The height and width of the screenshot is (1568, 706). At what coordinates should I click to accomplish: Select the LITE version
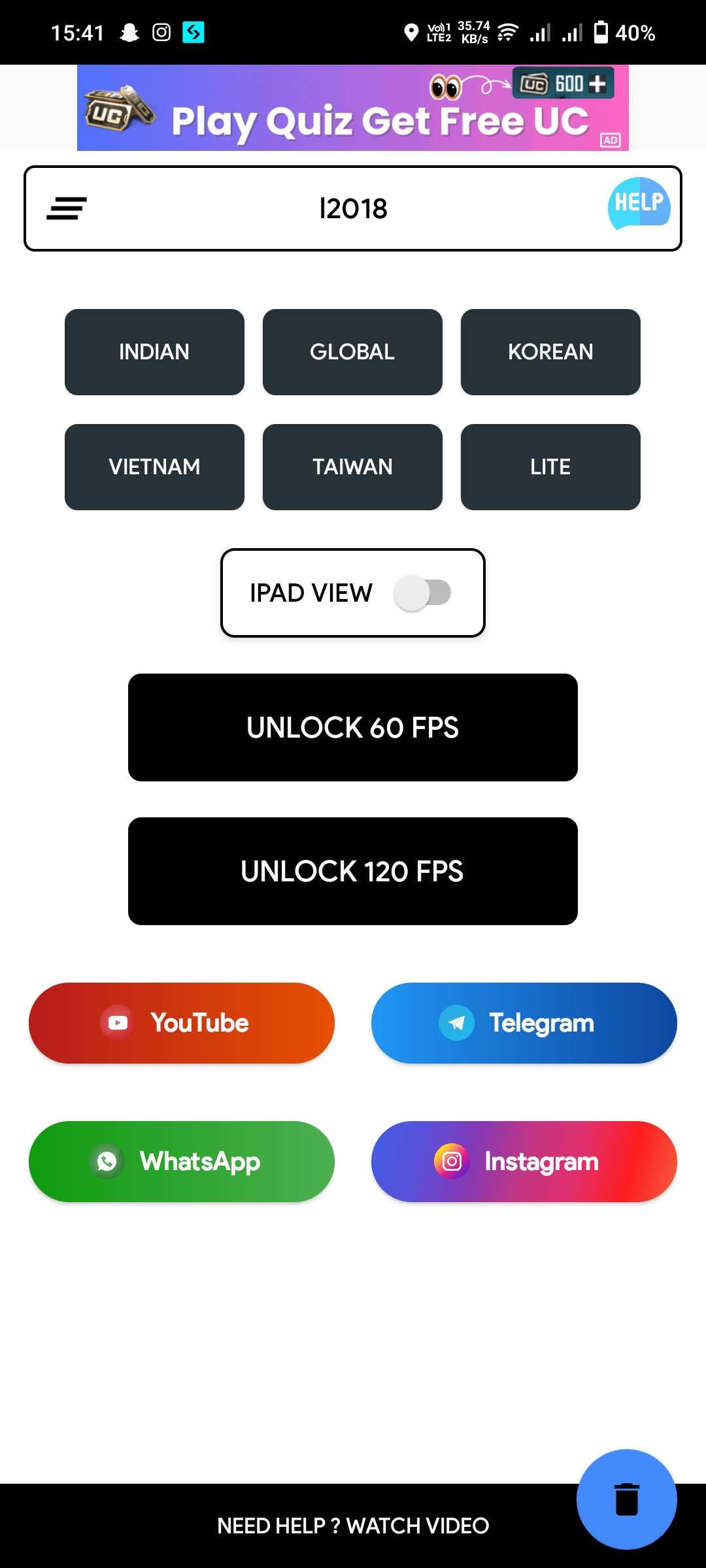coord(550,467)
